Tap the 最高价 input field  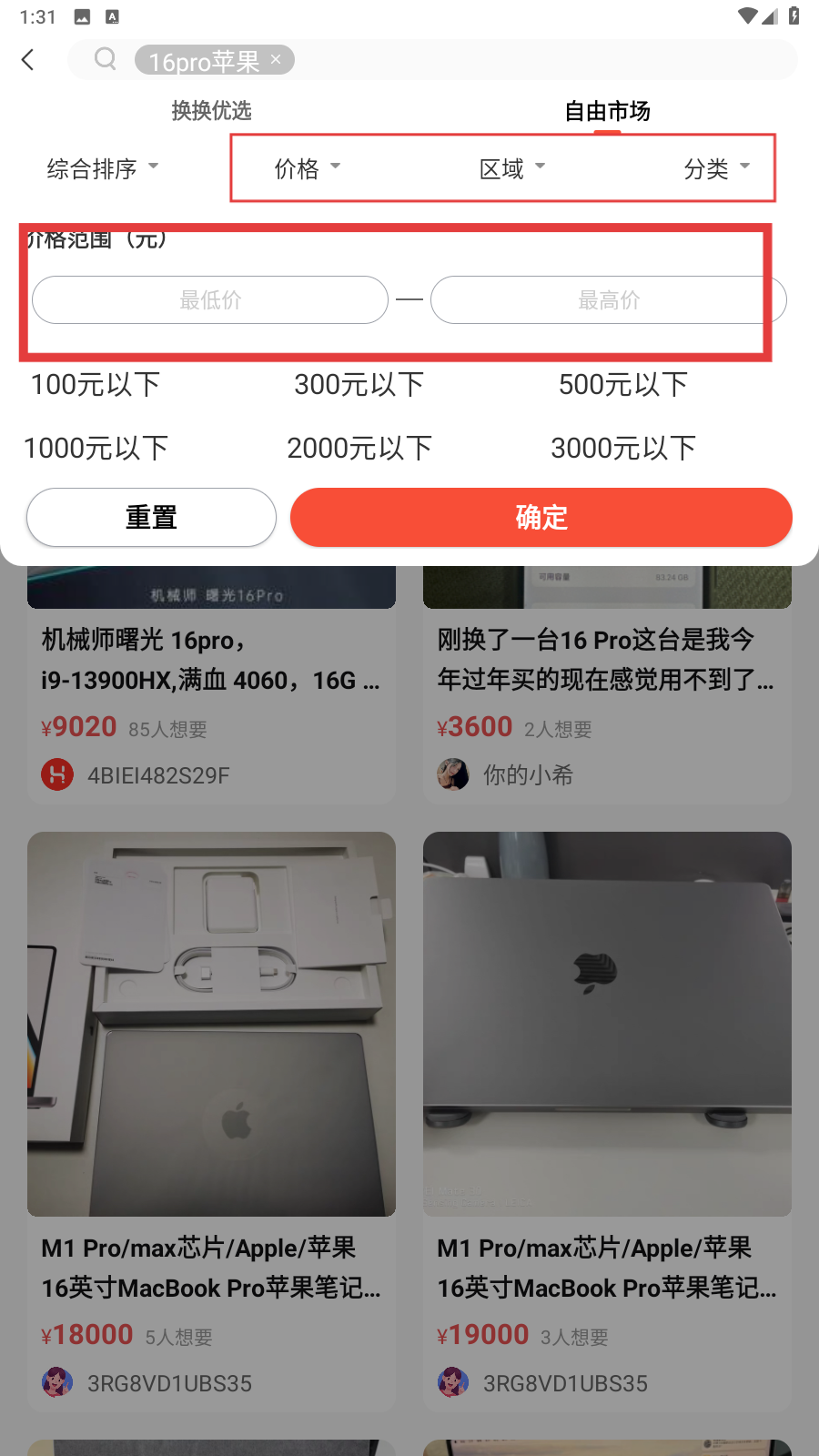point(608,300)
